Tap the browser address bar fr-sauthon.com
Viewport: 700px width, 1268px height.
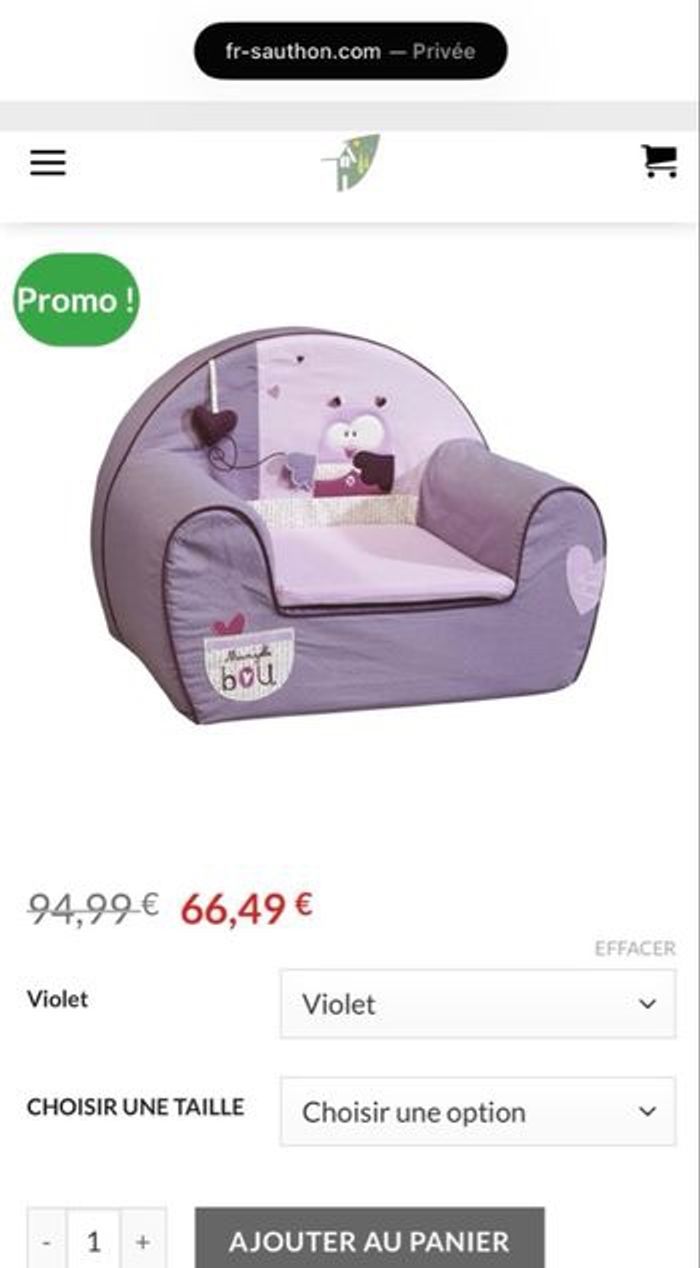coord(350,51)
